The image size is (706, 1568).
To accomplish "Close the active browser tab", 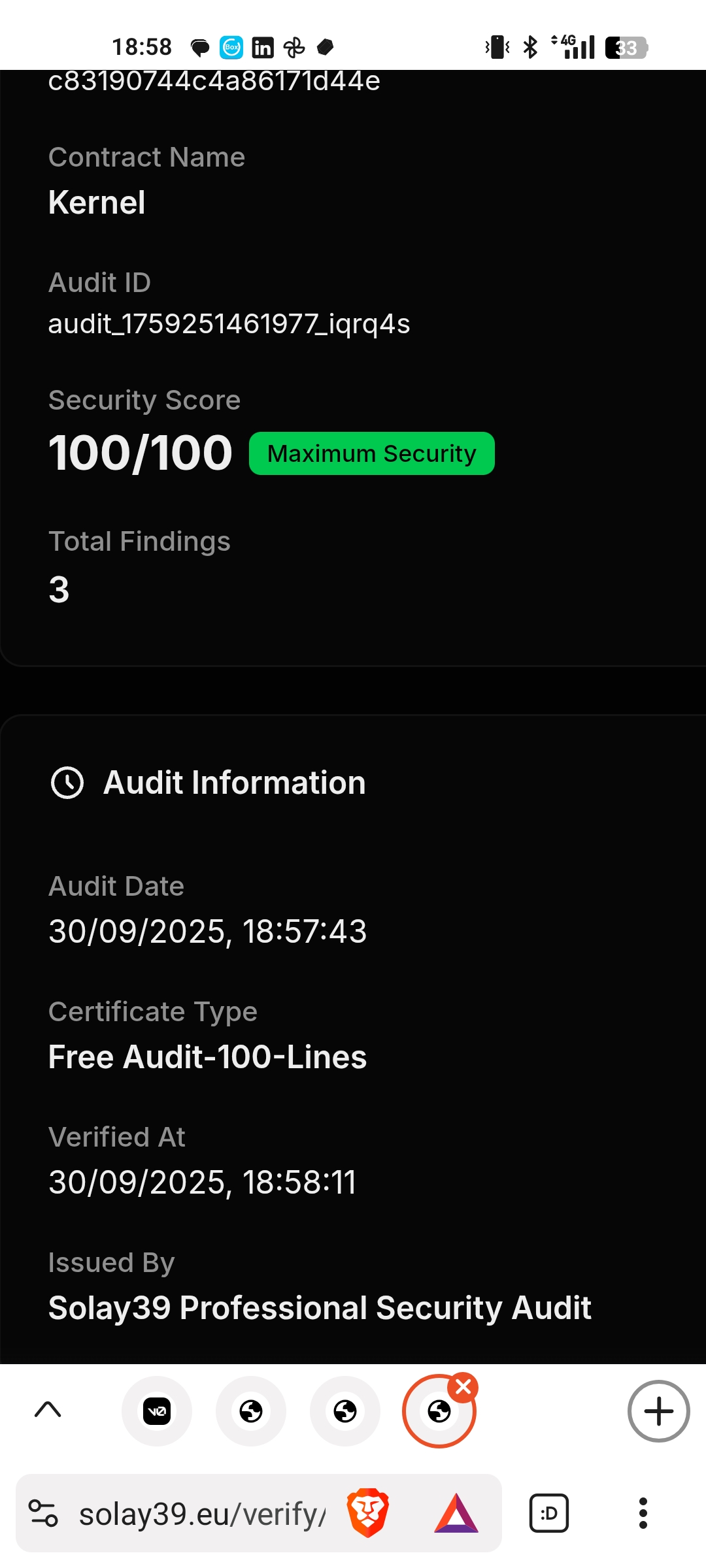I will (463, 1386).
